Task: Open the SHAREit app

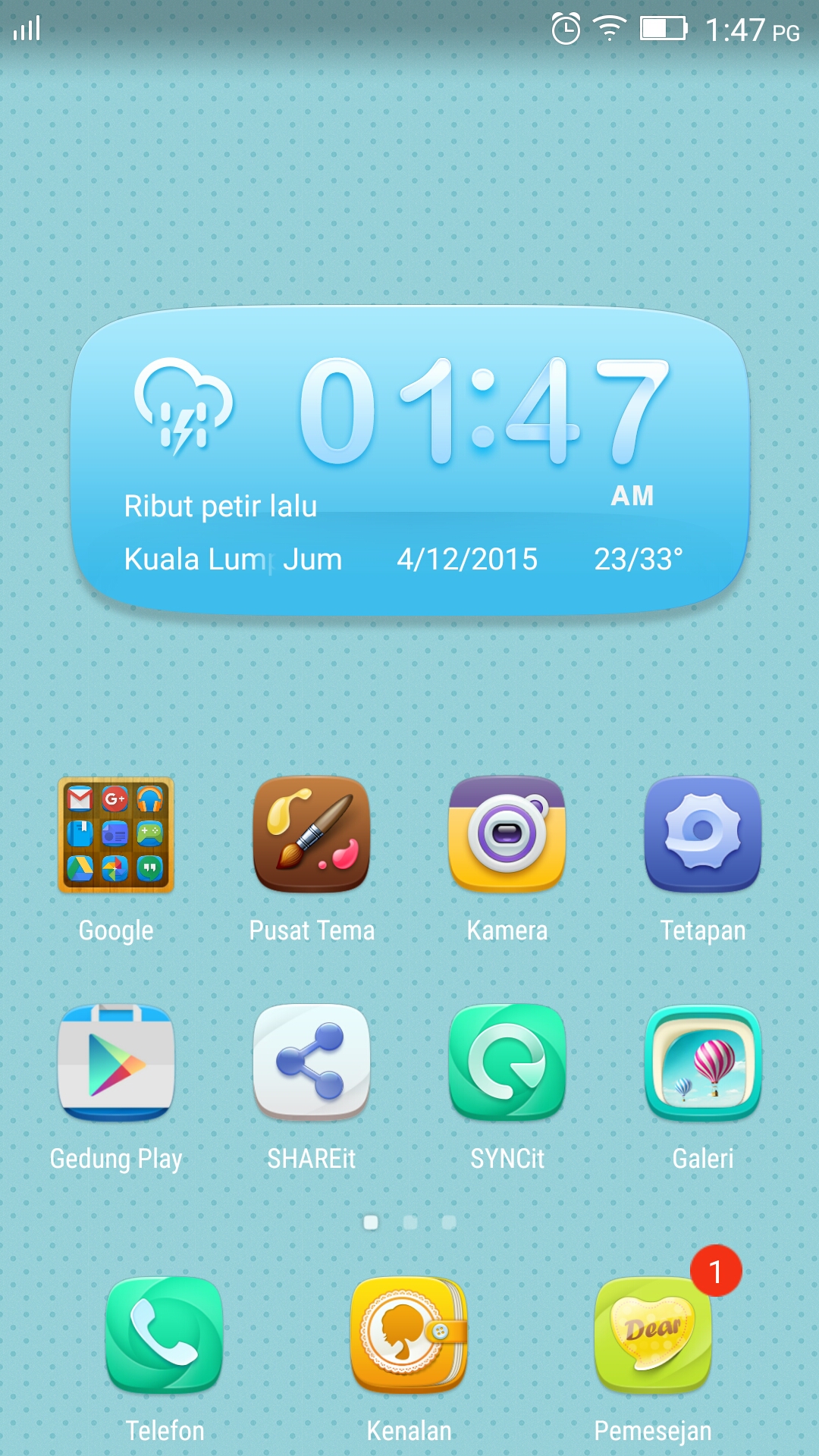Action: (x=312, y=1062)
